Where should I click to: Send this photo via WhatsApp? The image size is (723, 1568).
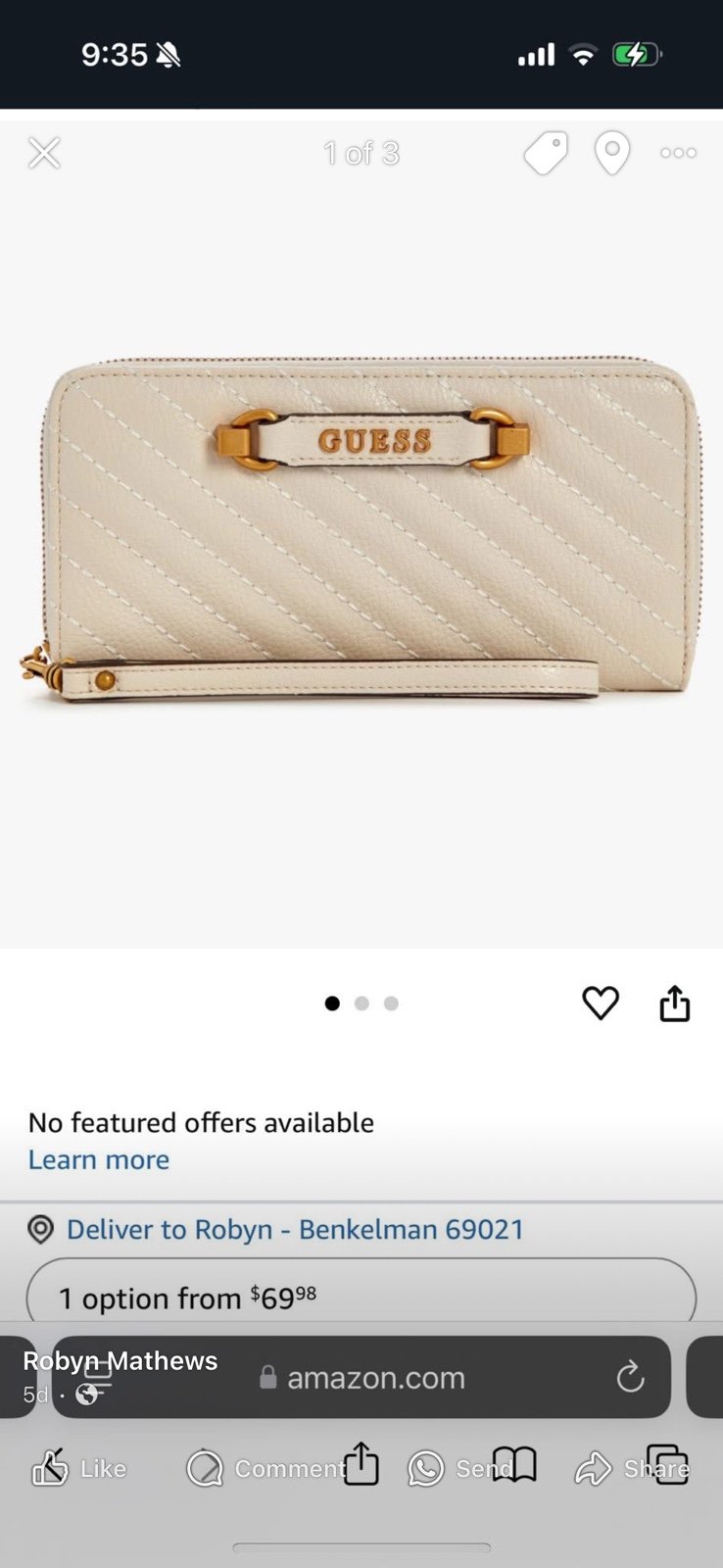coord(459,1468)
